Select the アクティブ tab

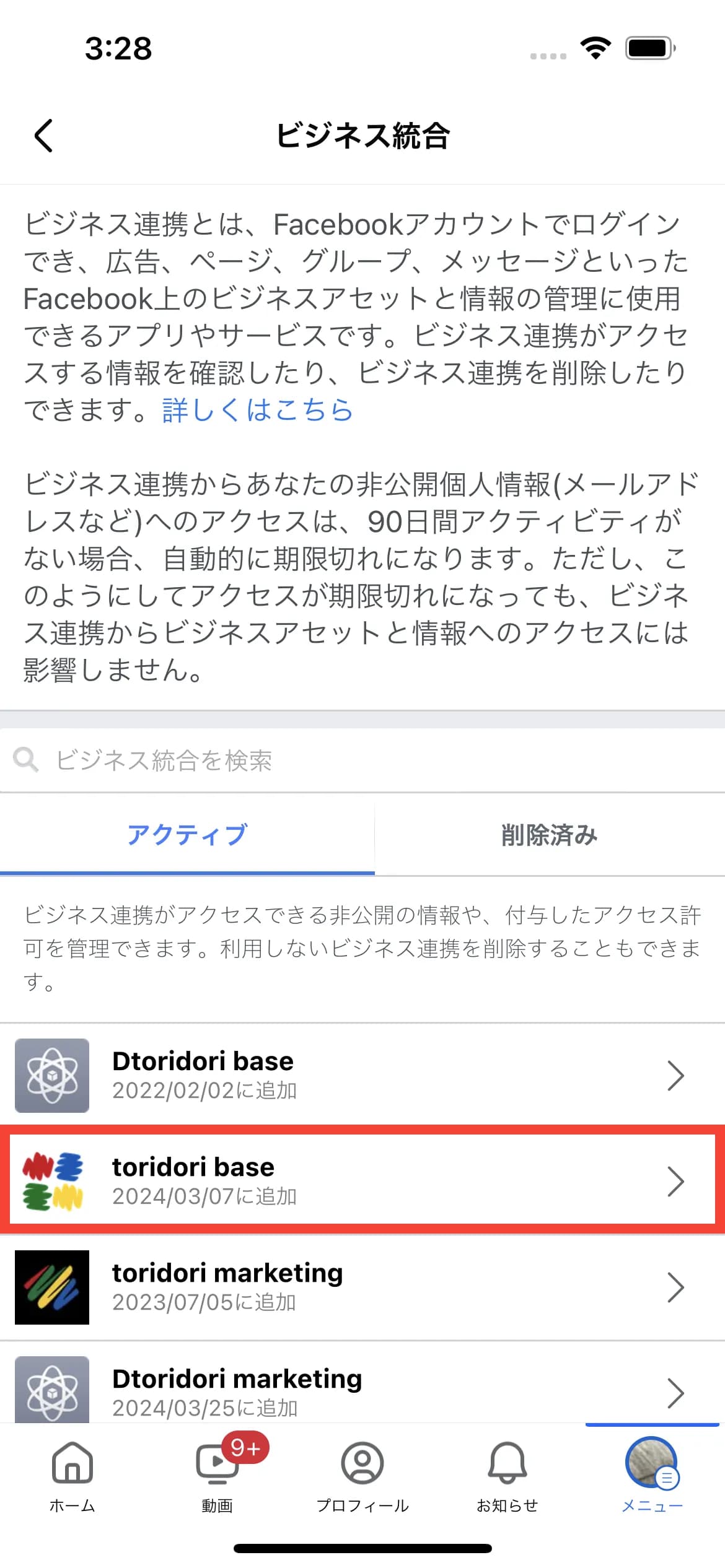click(x=187, y=835)
